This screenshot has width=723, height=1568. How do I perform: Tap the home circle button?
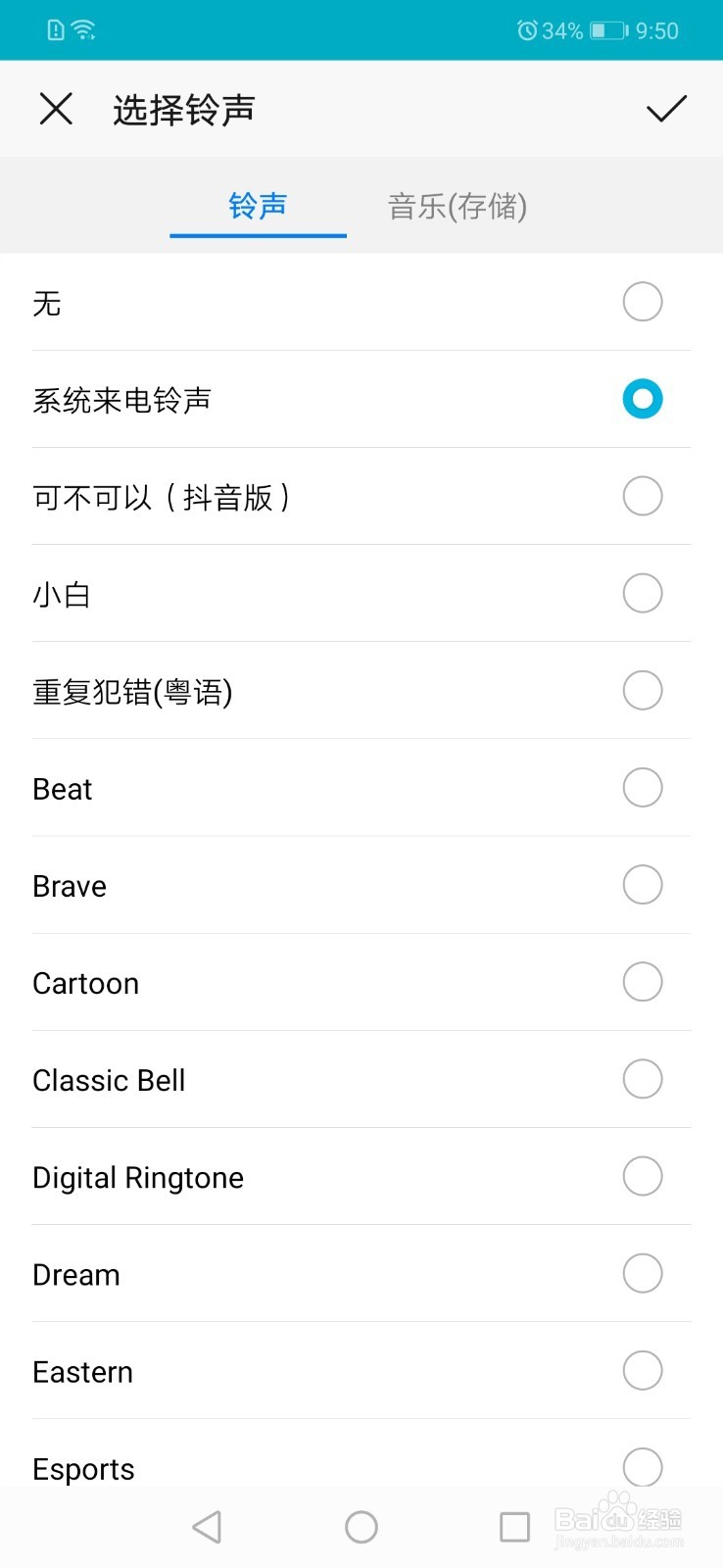(x=361, y=1526)
